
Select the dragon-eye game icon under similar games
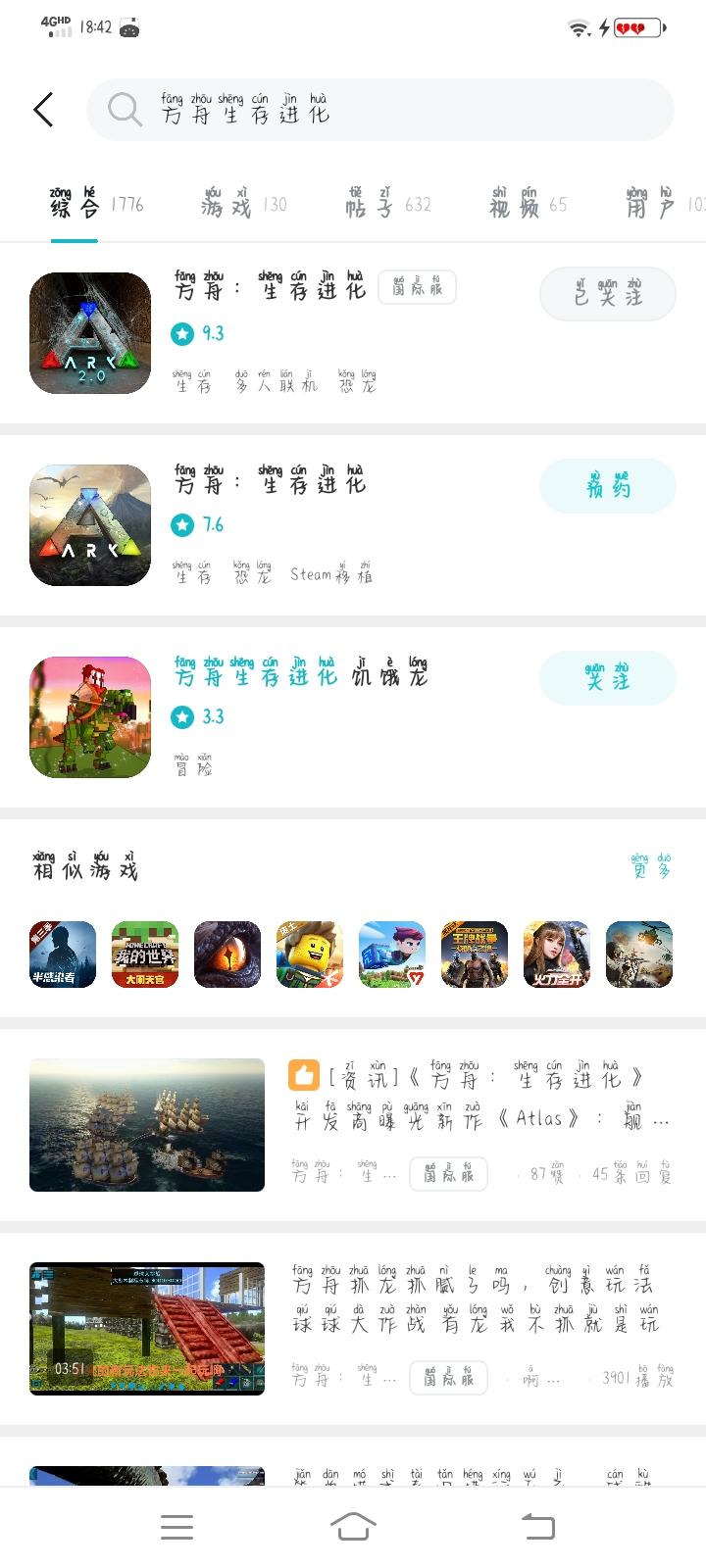227,954
